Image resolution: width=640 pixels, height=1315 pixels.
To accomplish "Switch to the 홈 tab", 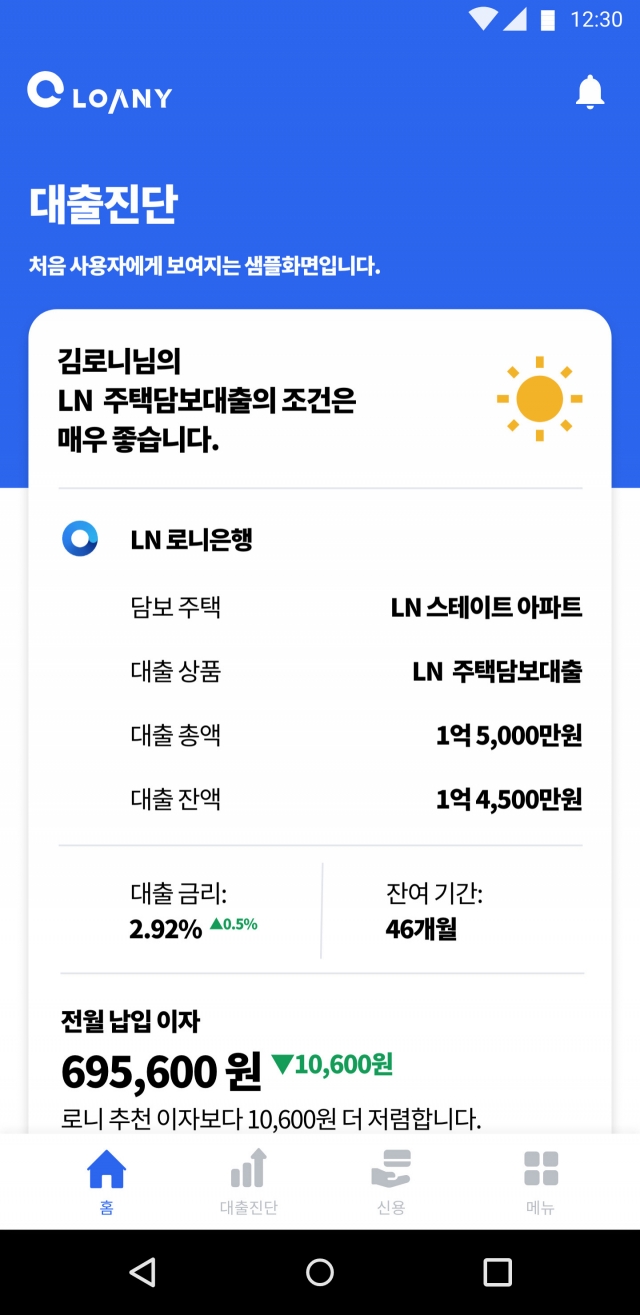I will click(x=107, y=1181).
